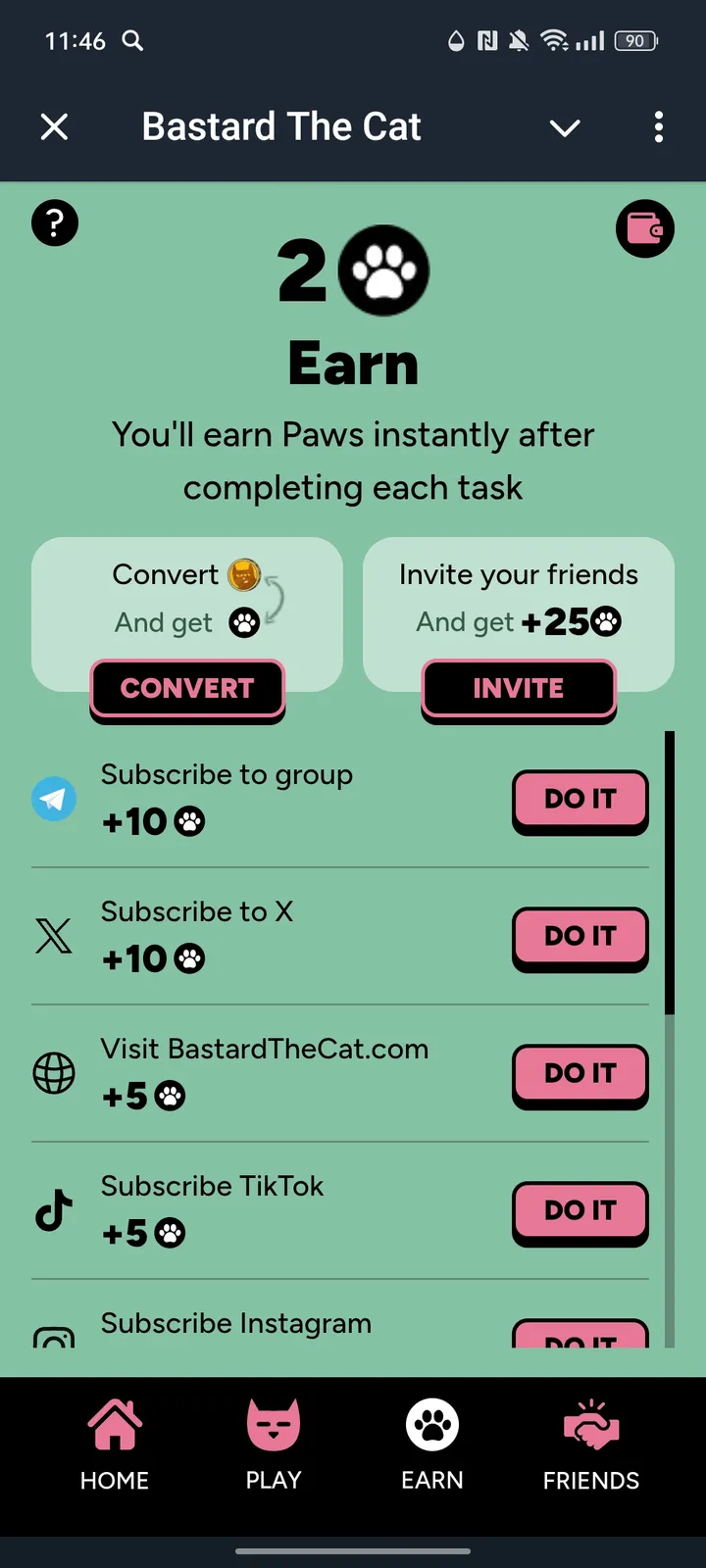Expand the chevron beside Bastard The Cat title
The image size is (706, 1568).
(564, 127)
